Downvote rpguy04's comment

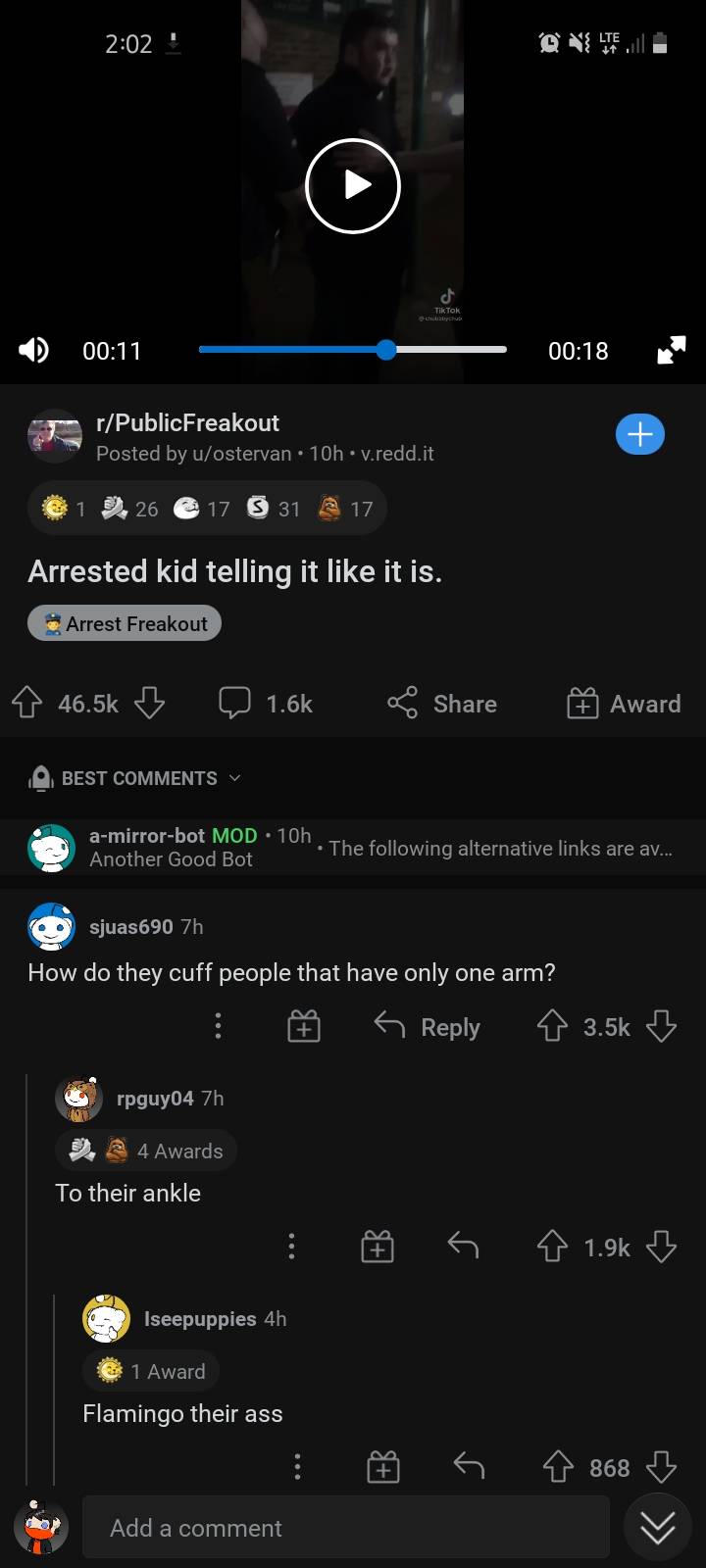pos(662,1247)
